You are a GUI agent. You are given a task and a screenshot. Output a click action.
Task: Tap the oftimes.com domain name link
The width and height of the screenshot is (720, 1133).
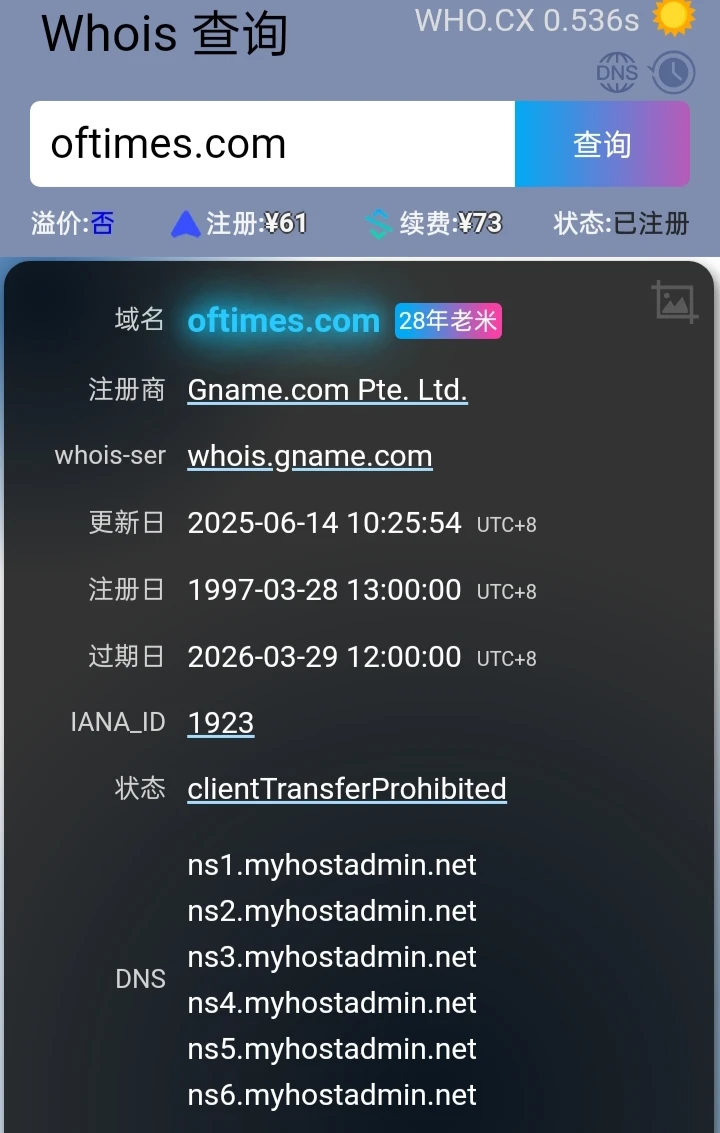tap(284, 321)
